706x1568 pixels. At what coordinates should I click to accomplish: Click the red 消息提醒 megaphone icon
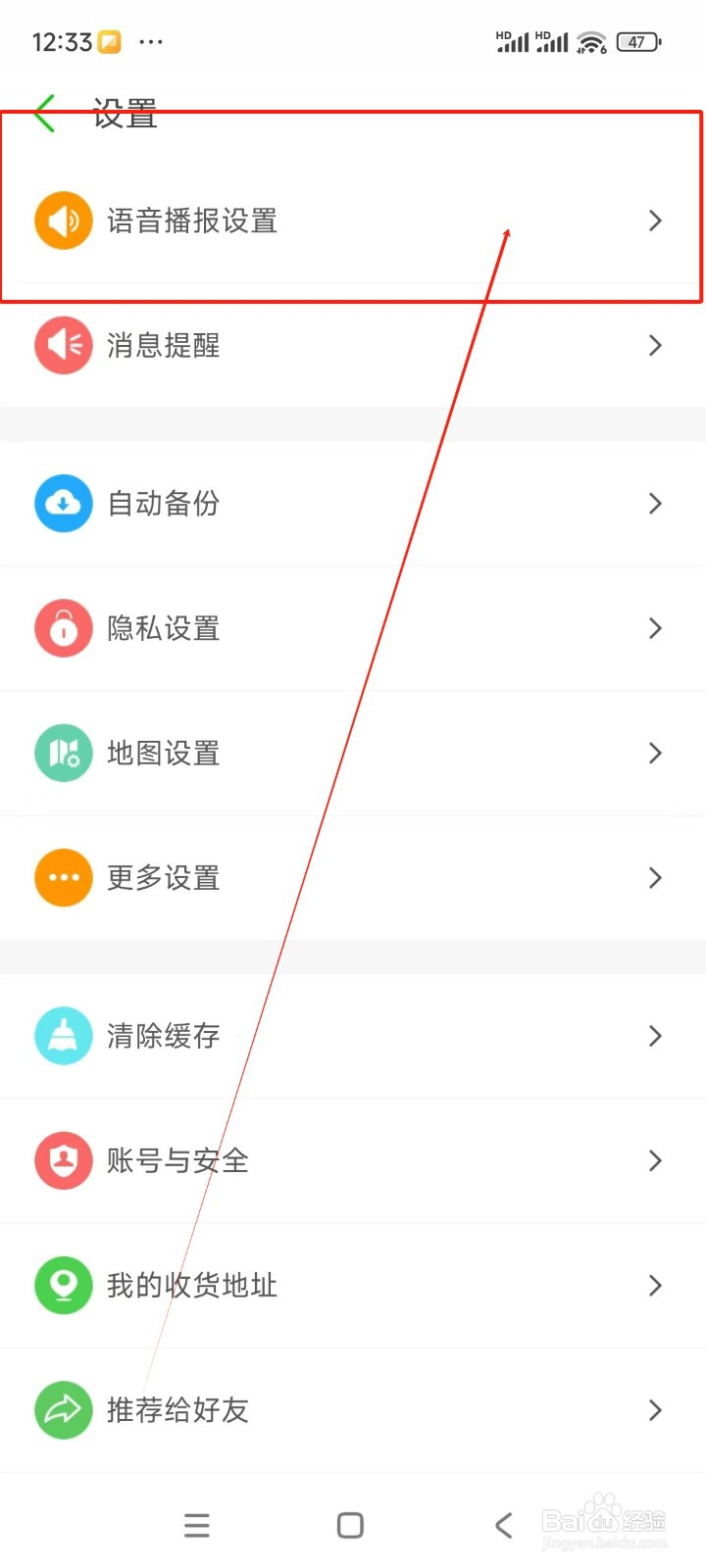point(63,345)
